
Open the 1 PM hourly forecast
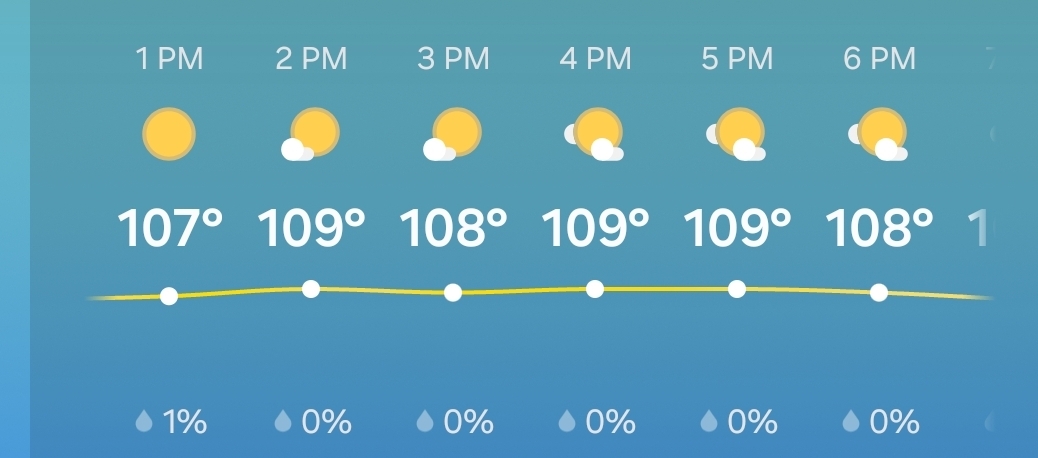[x=169, y=238]
